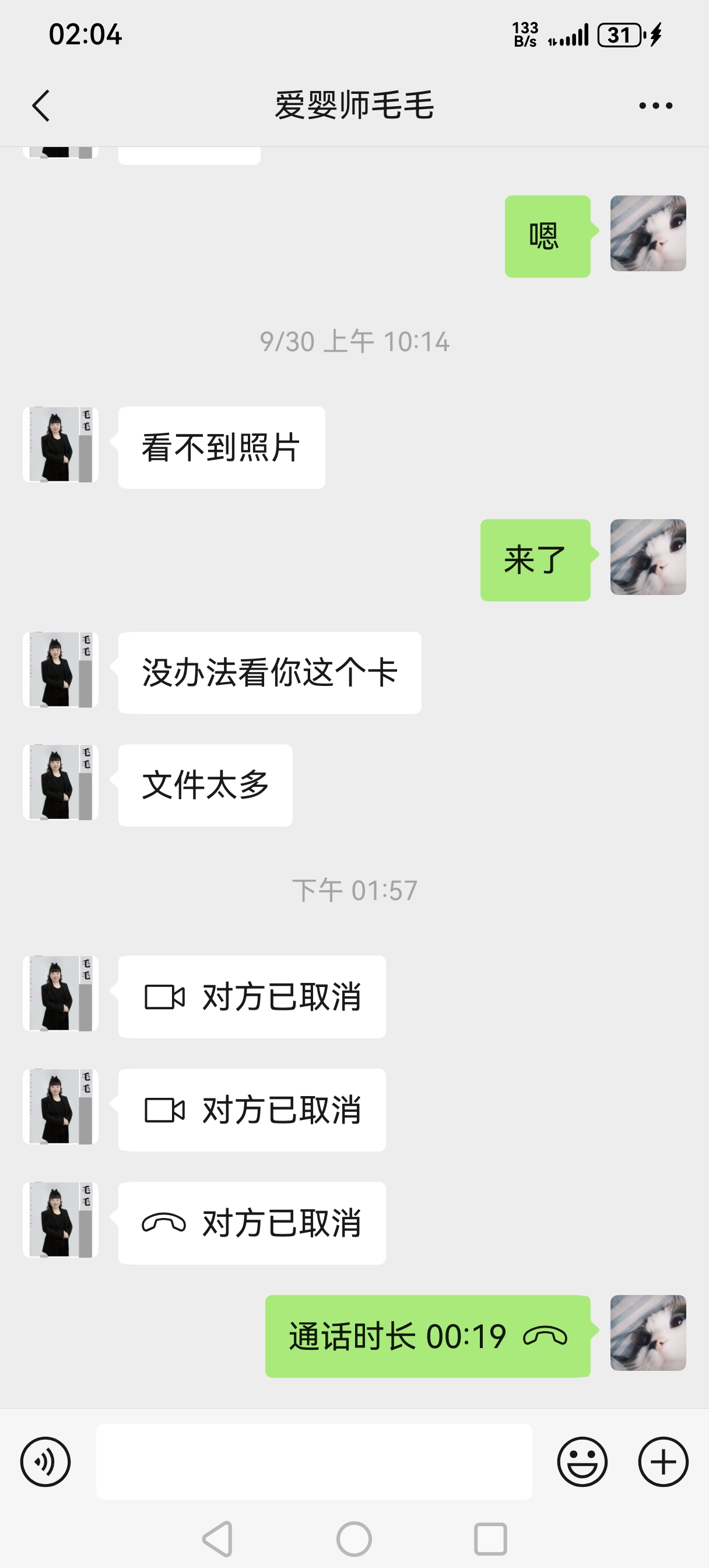This screenshot has width=709, height=1568.
Task: Open chat info via three-dot menu
Action: (655, 106)
